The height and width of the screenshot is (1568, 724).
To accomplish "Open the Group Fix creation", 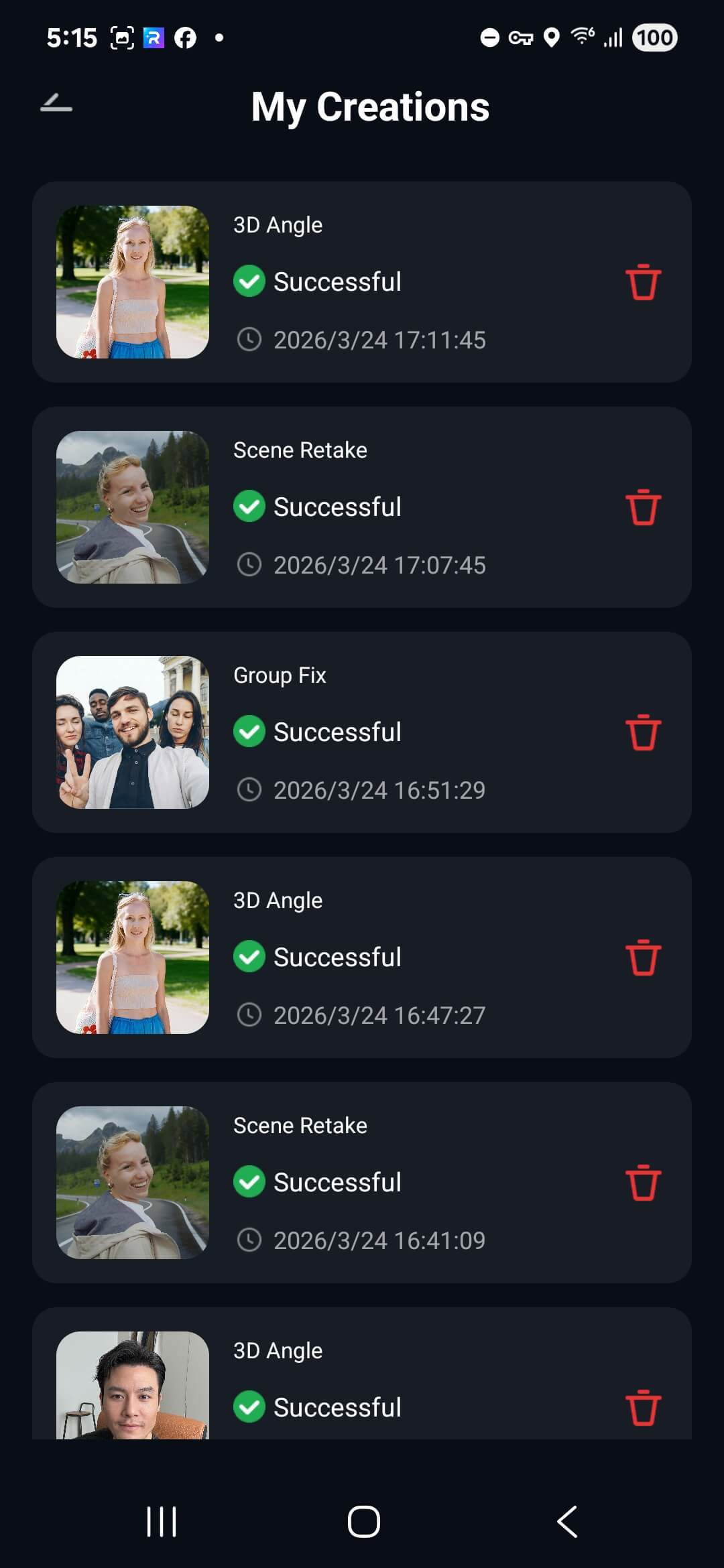I will tap(133, 732).
